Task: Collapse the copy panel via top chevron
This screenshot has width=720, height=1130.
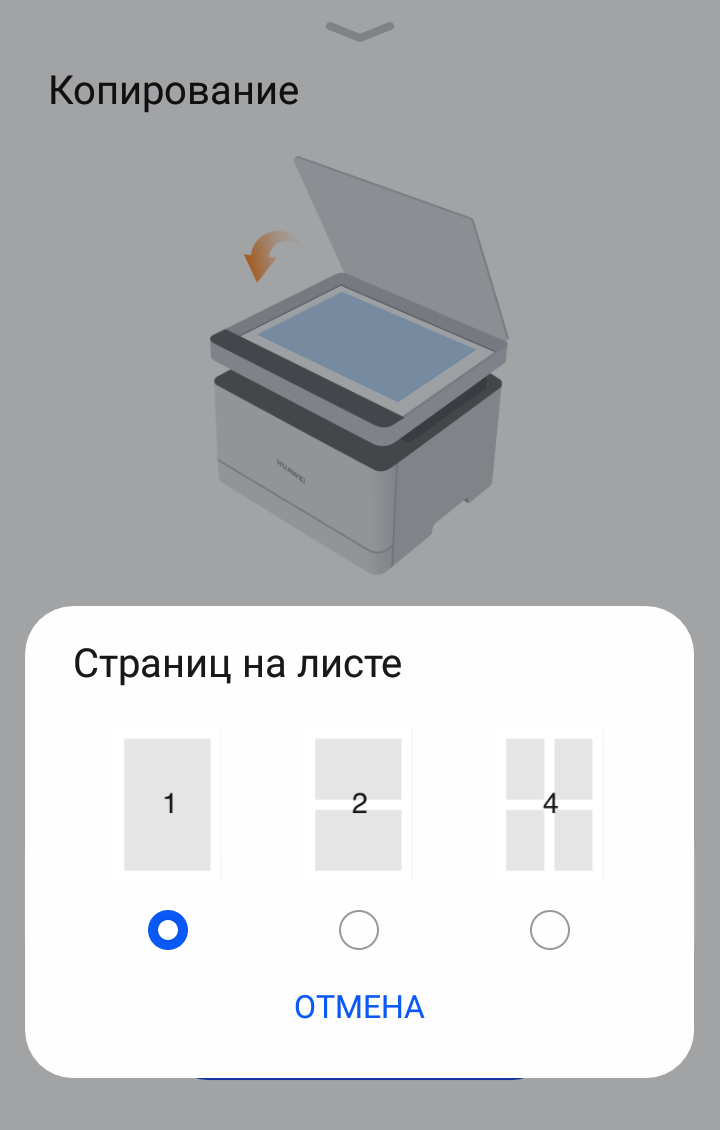Action: click(359, 31)
